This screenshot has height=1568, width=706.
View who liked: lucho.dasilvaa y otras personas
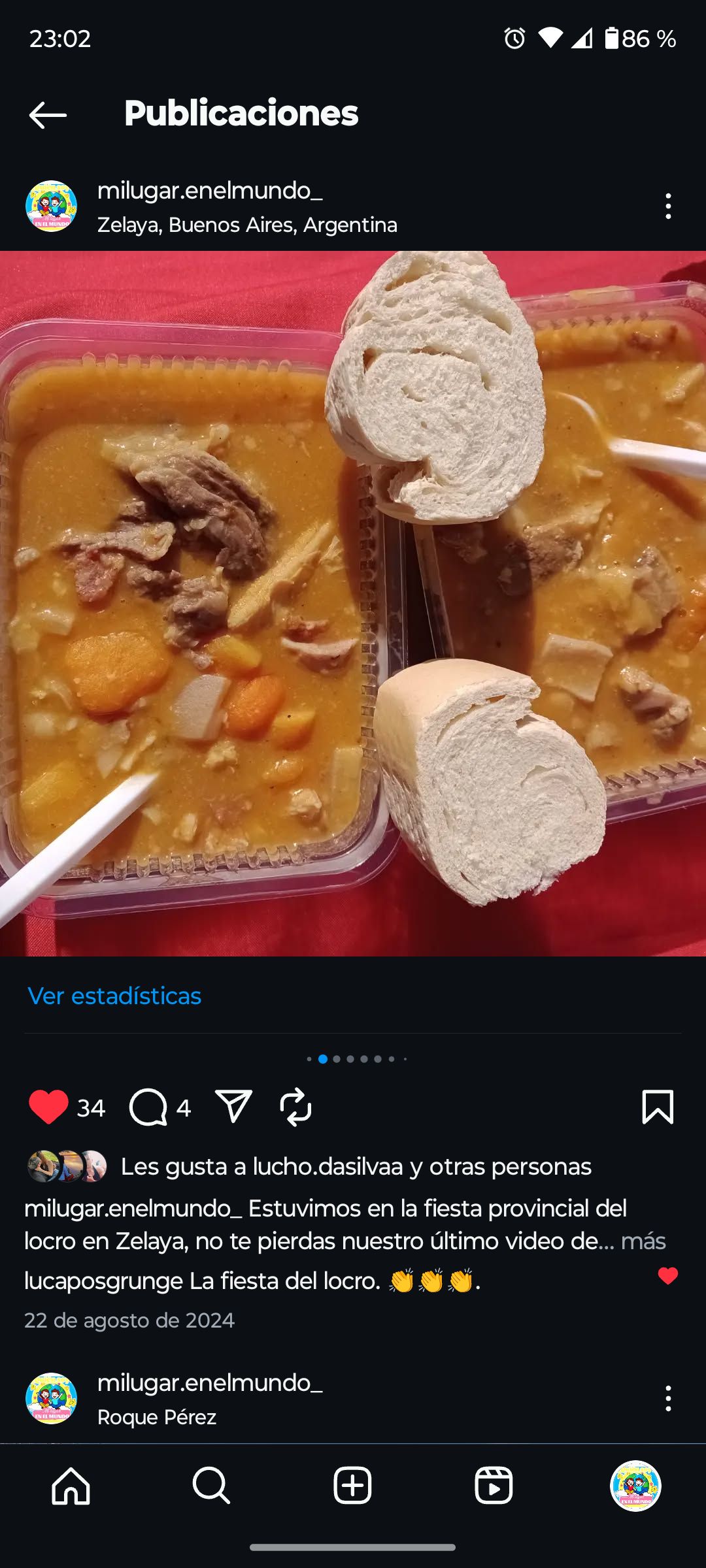(x=356, y=1167)
